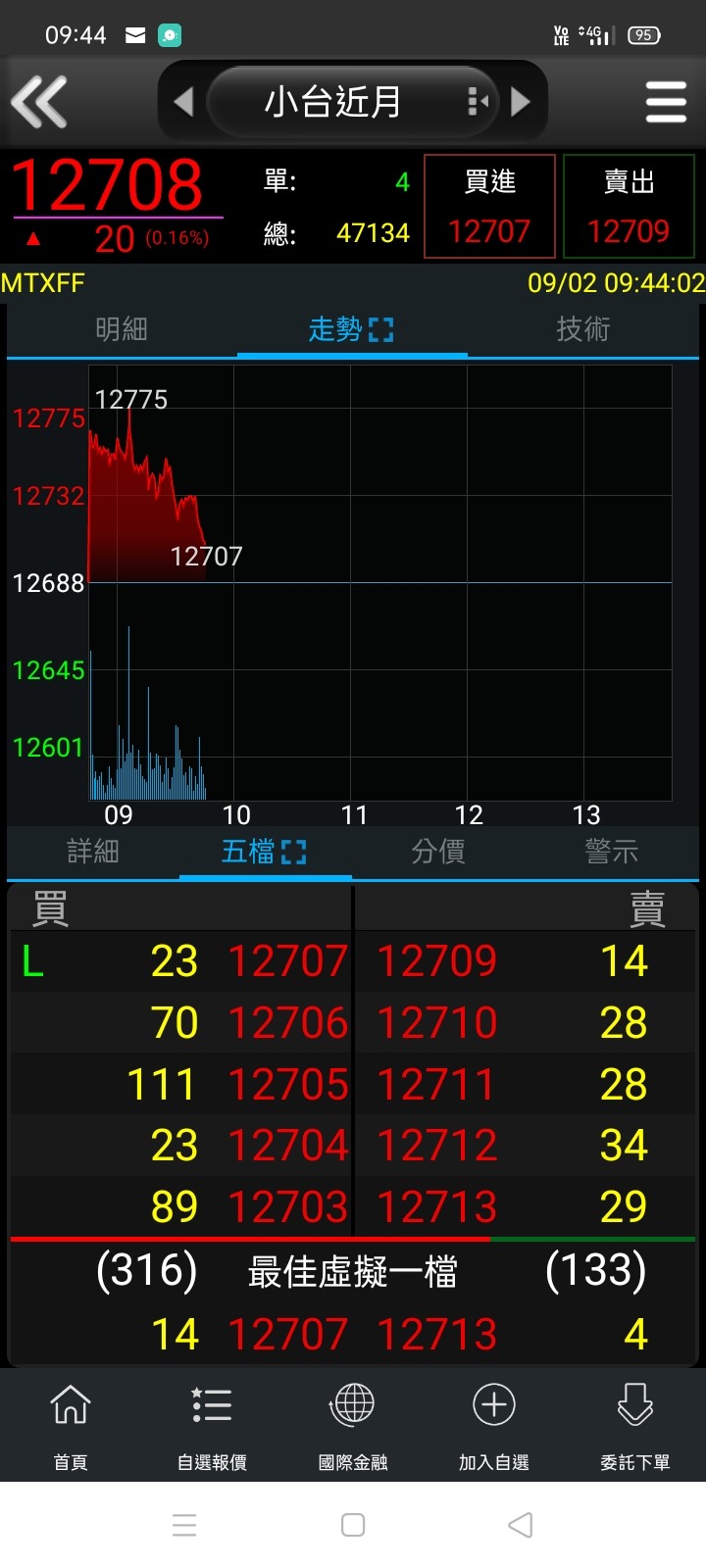Open the 警示 alerts tab
This screenshot has height=1568, width=706.
tap(611, 852)
